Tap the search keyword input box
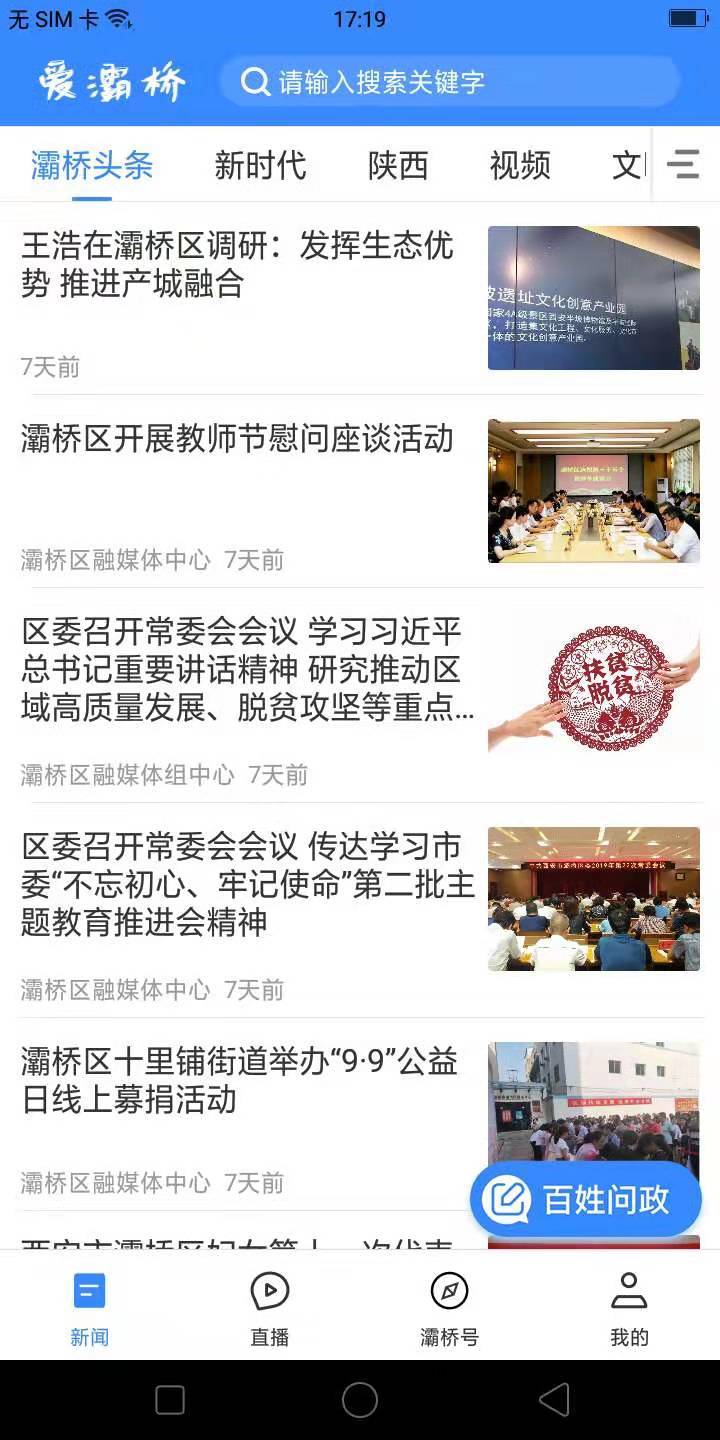The width and height of the screenshot is (720, 1440). coord(450,82)
